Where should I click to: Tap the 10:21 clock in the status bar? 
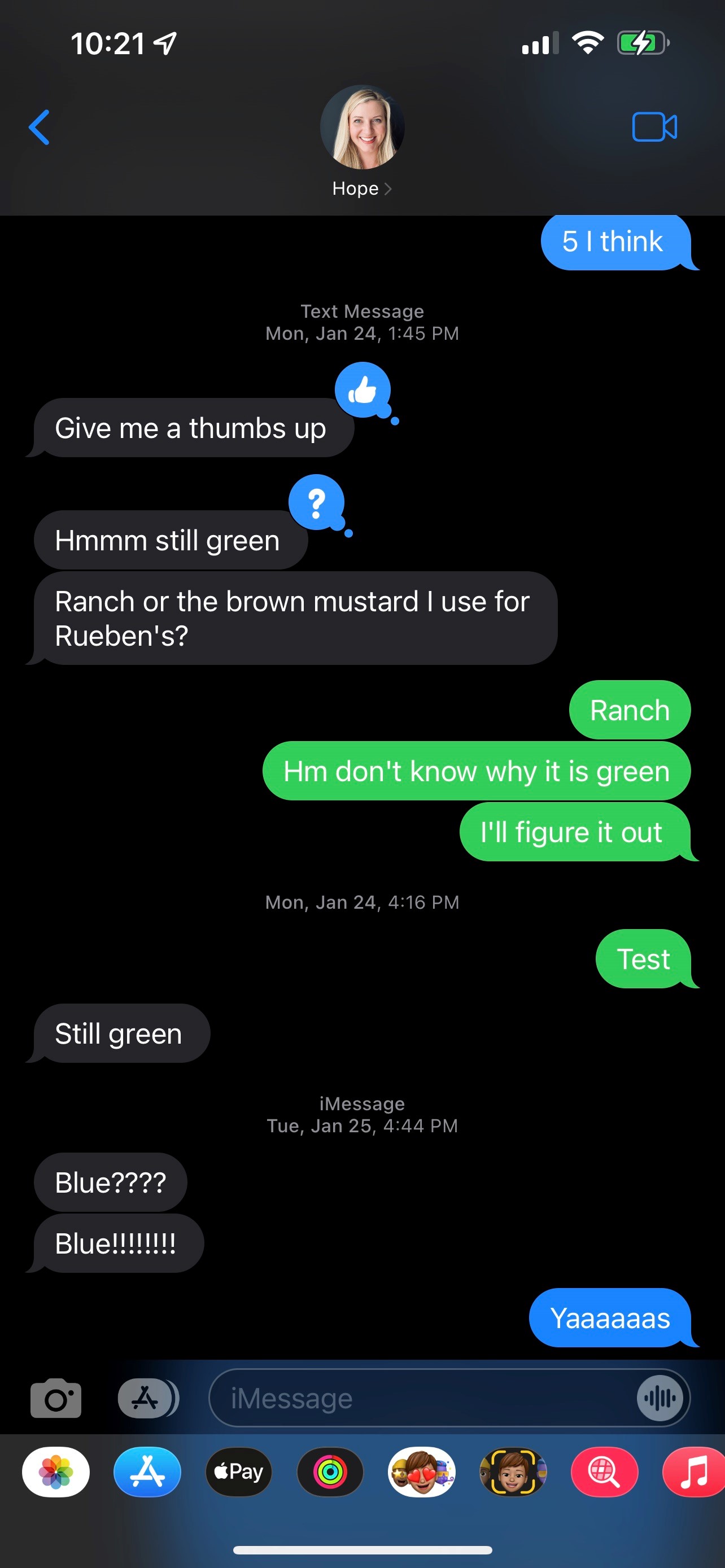(x=108, y=42)
